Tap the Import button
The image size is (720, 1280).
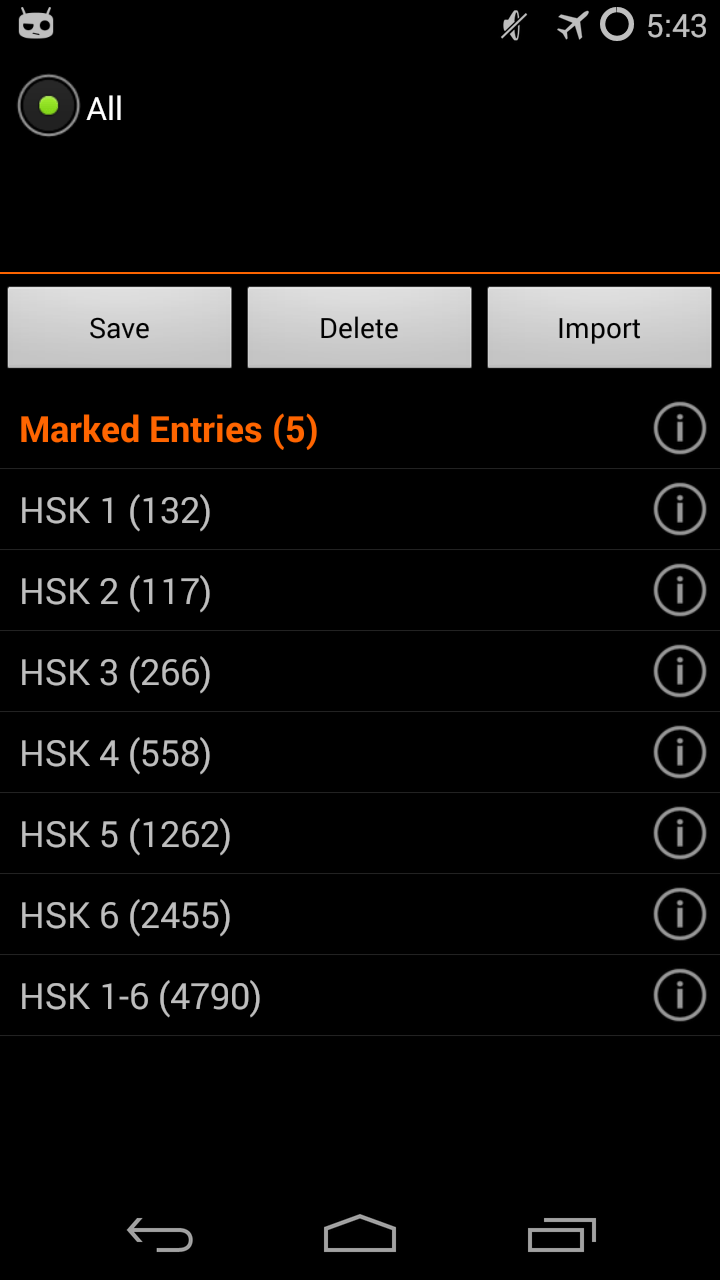(599, 328)
